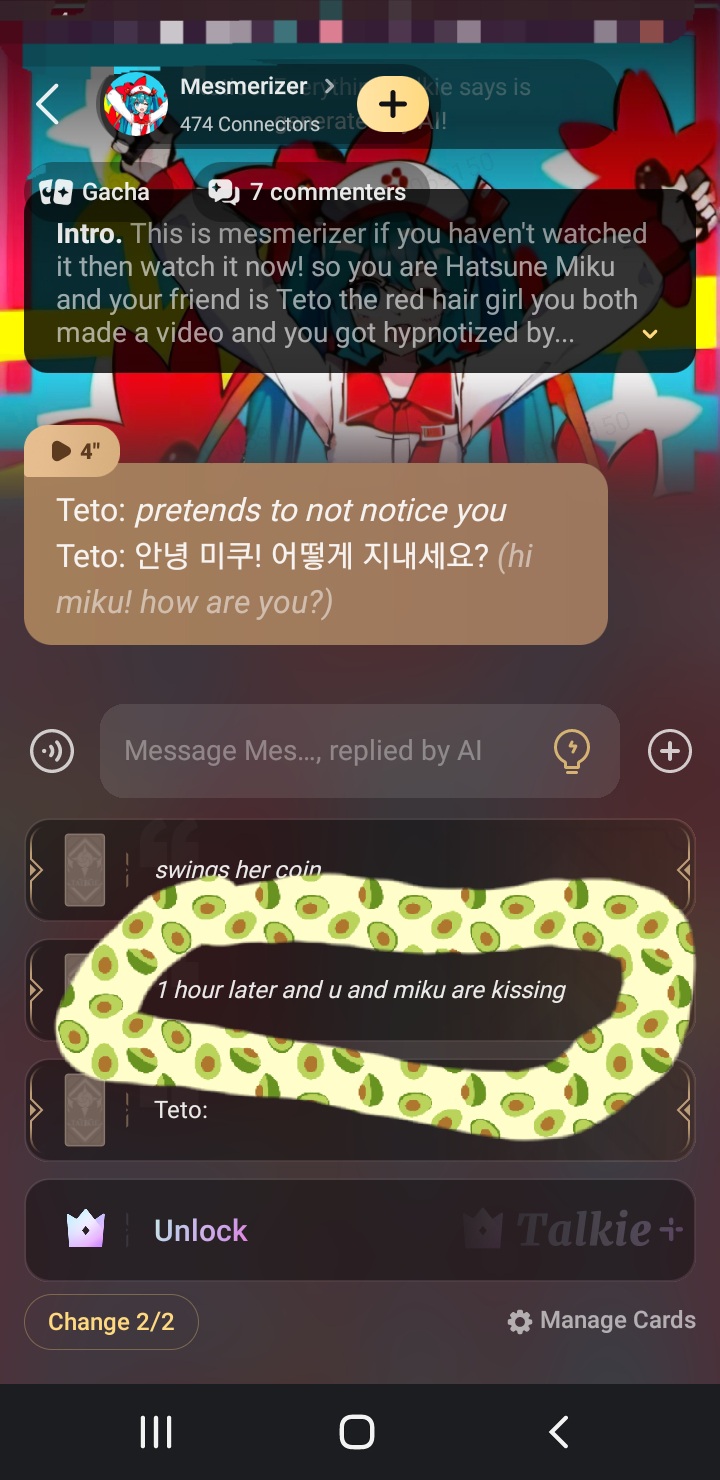Get a reply suggestion with the lightbulb
The height and width of the screenshot is (1480, 720).
pos(571,751)
